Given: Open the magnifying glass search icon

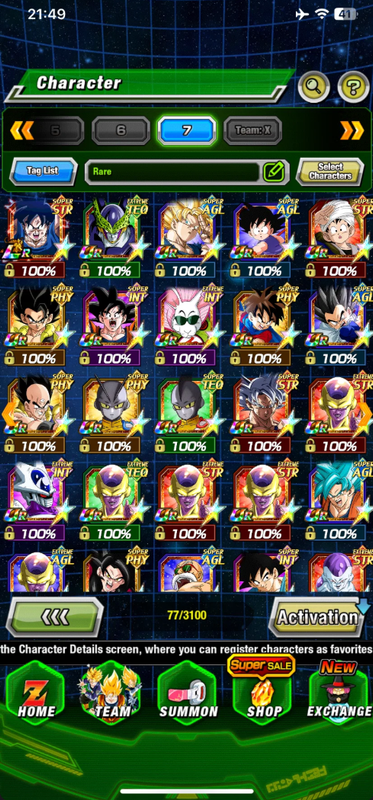Looking at the screenshot, I should 314,87.
